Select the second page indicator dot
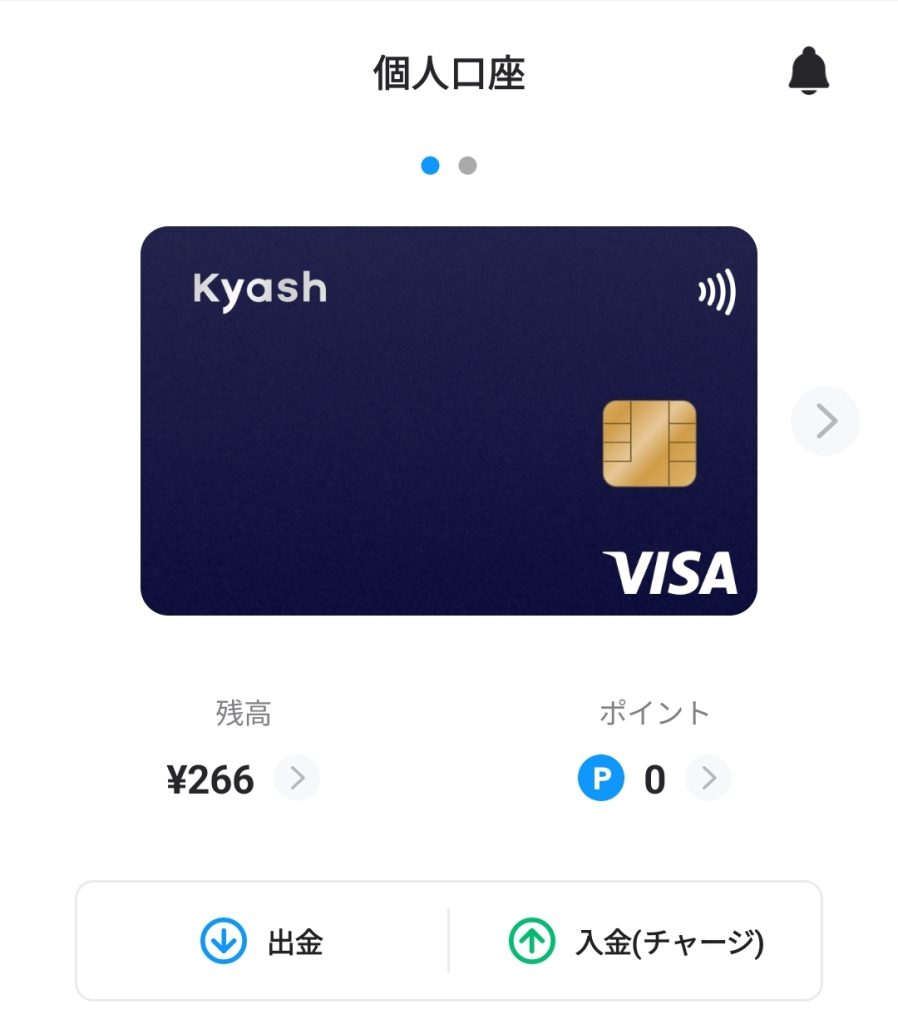Screen dimensions: 898x1024 467,166
